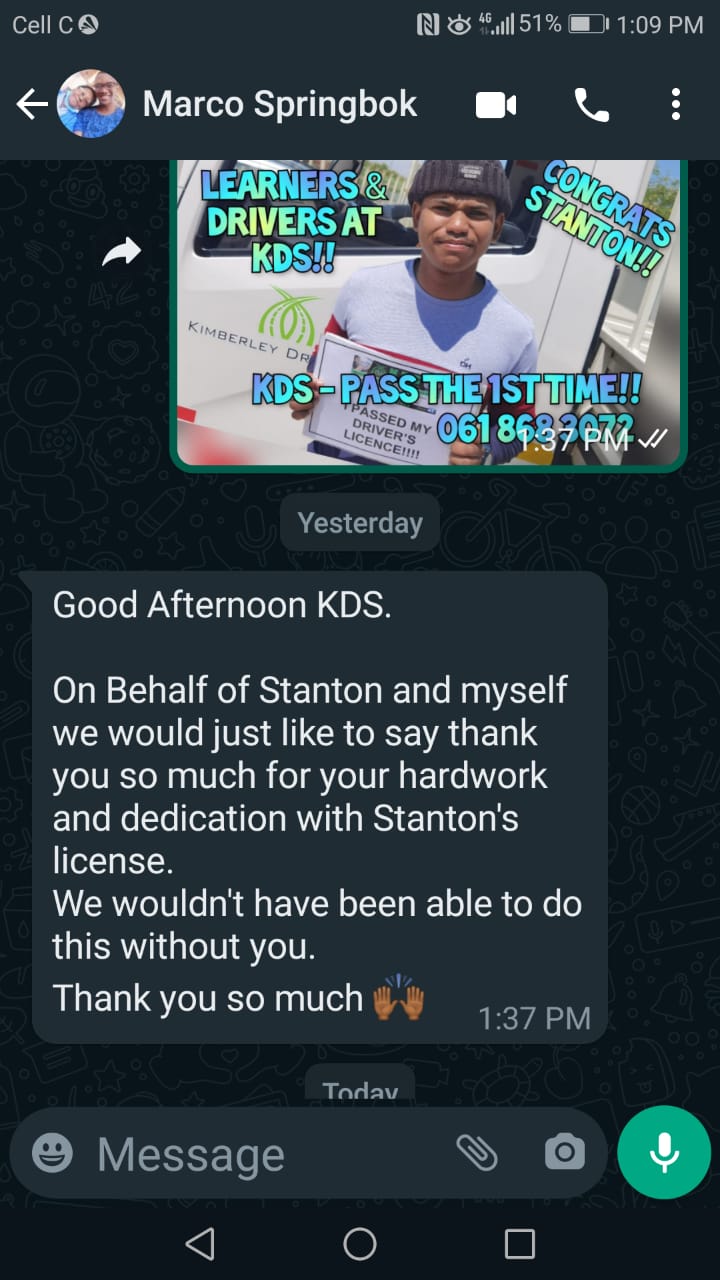Start a voice call with Marco
Viewport: 720px width, 1280px height.
coord(591,104)
